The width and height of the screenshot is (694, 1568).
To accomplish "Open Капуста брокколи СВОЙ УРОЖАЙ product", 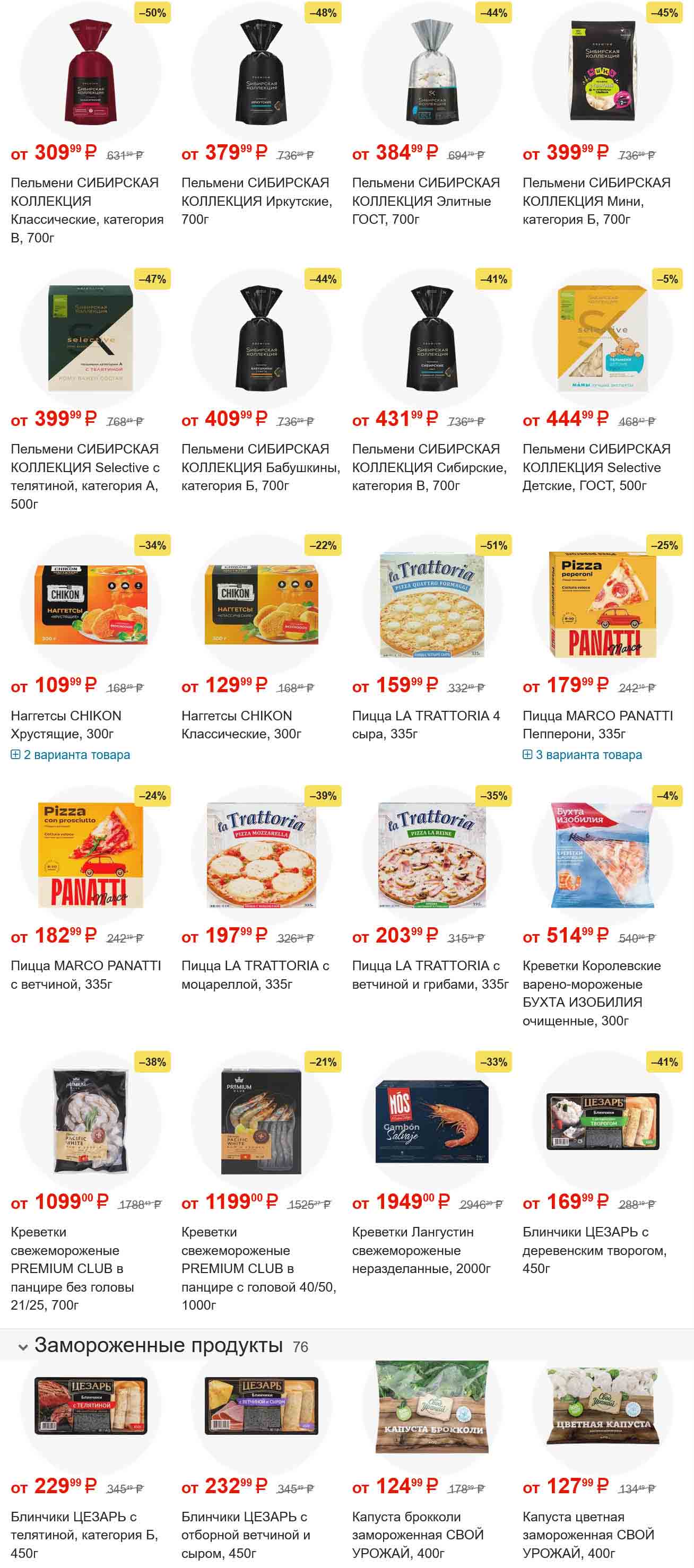I will coord(417,1534).
